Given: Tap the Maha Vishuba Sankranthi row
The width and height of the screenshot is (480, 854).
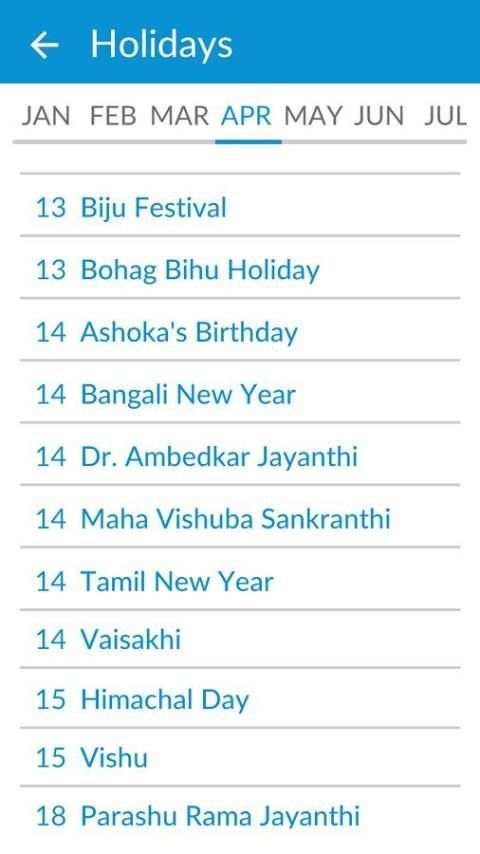Looking at the screenshot, I should pyautogui.click(x=240, y=517).
